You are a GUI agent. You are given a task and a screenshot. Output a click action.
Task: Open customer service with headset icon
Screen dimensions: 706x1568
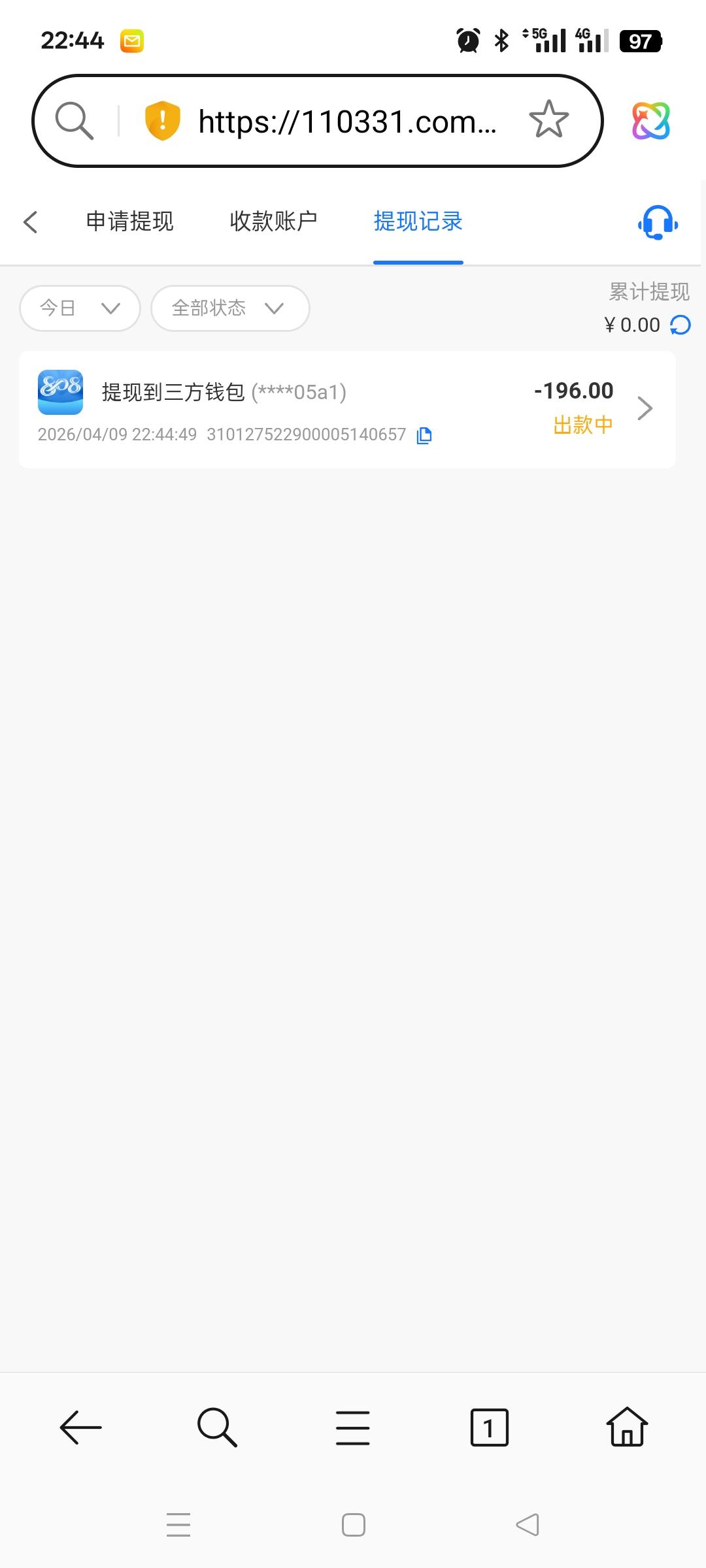[x=656, y=222]
